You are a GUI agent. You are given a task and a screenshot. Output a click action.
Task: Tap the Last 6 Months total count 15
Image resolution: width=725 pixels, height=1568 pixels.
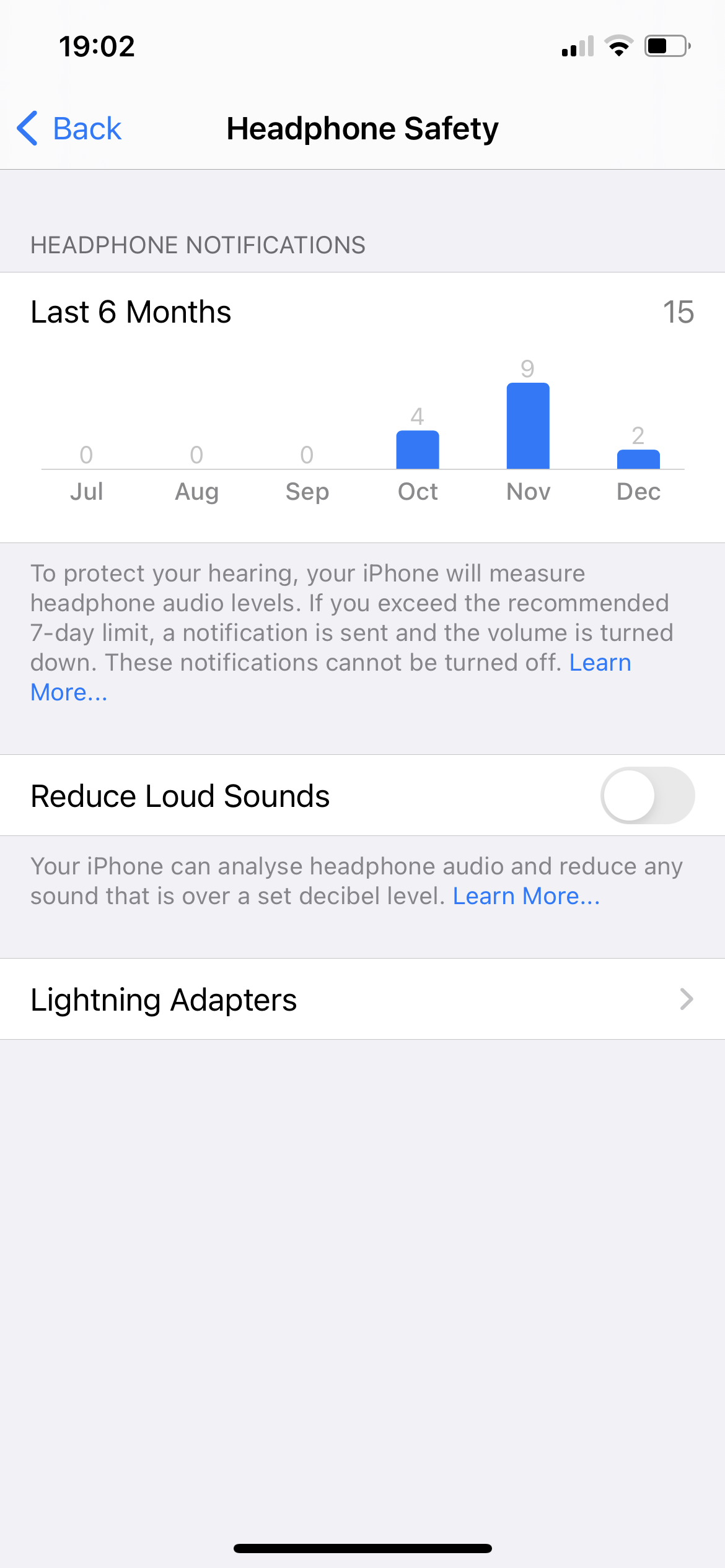tap(677, 313)
